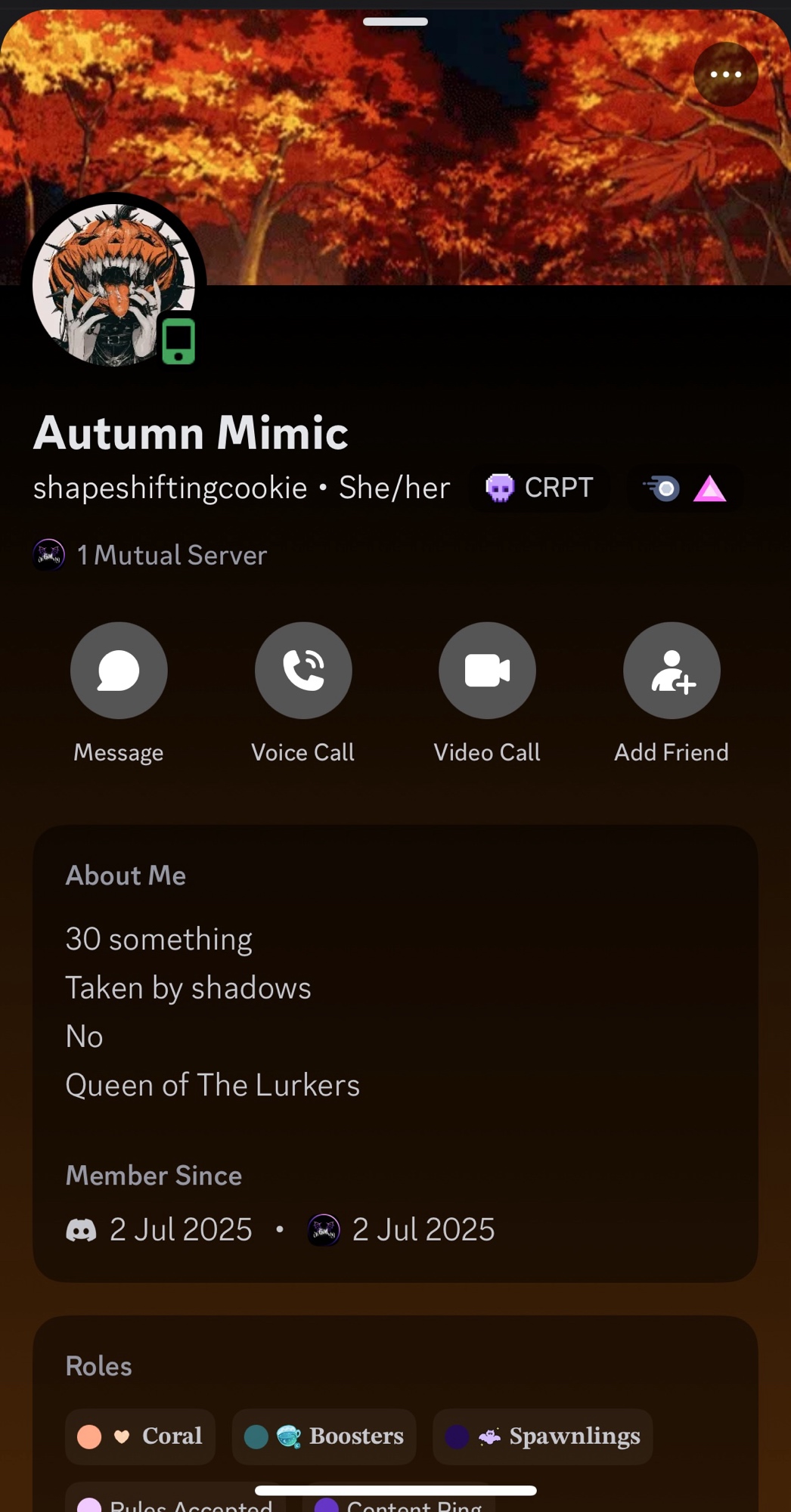Select the Boosters role chip
The width and height of the screenshot is (791, 1512).
pos(324,1436)
